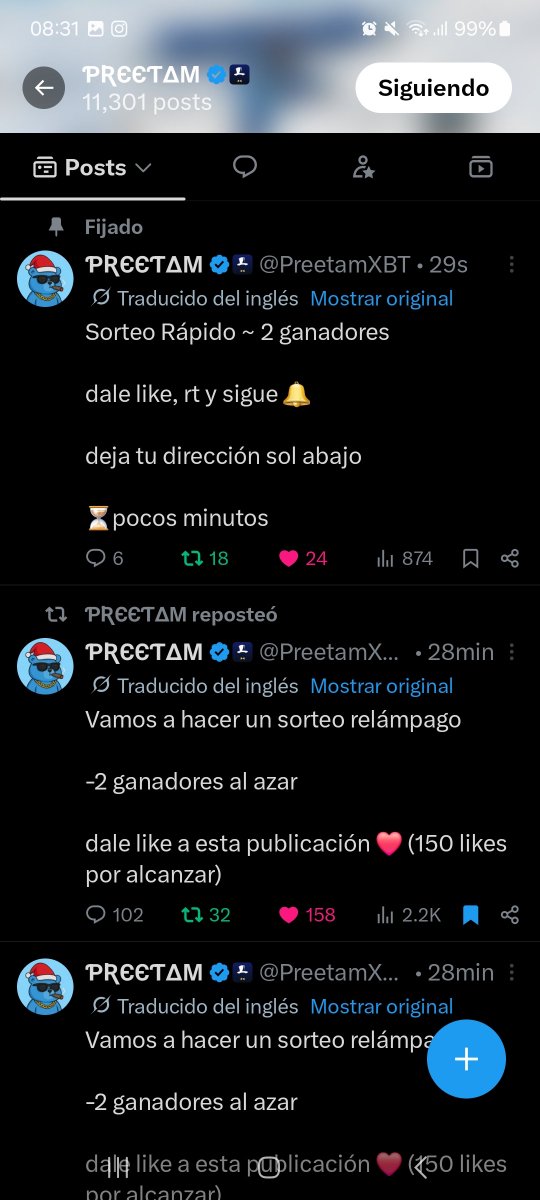Compose a new post with plus button

(x=466, y=1059)
